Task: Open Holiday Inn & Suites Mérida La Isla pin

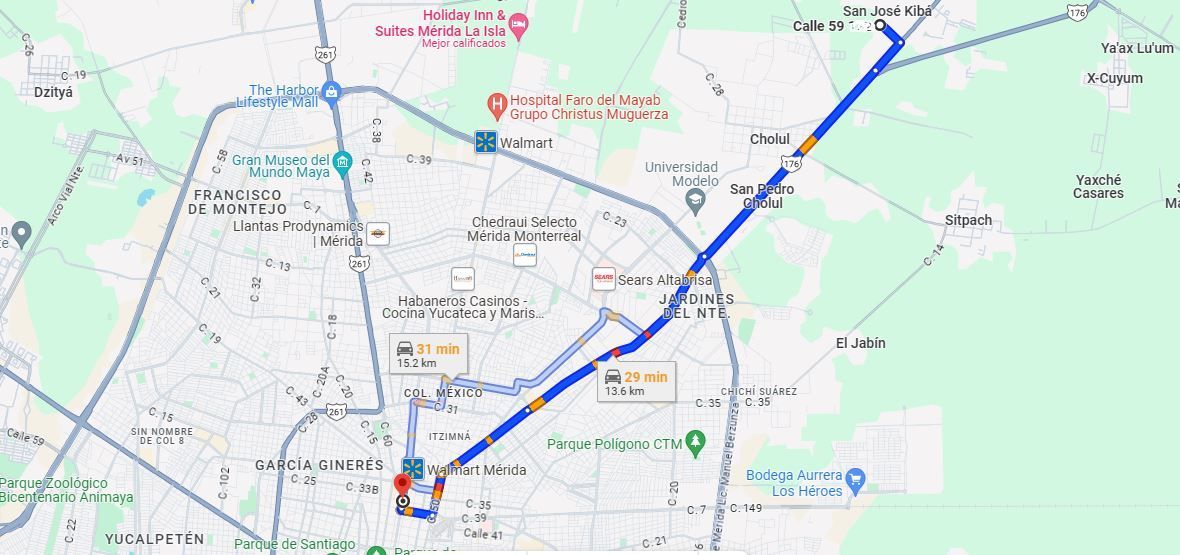Action: click(x=518, y=26)
